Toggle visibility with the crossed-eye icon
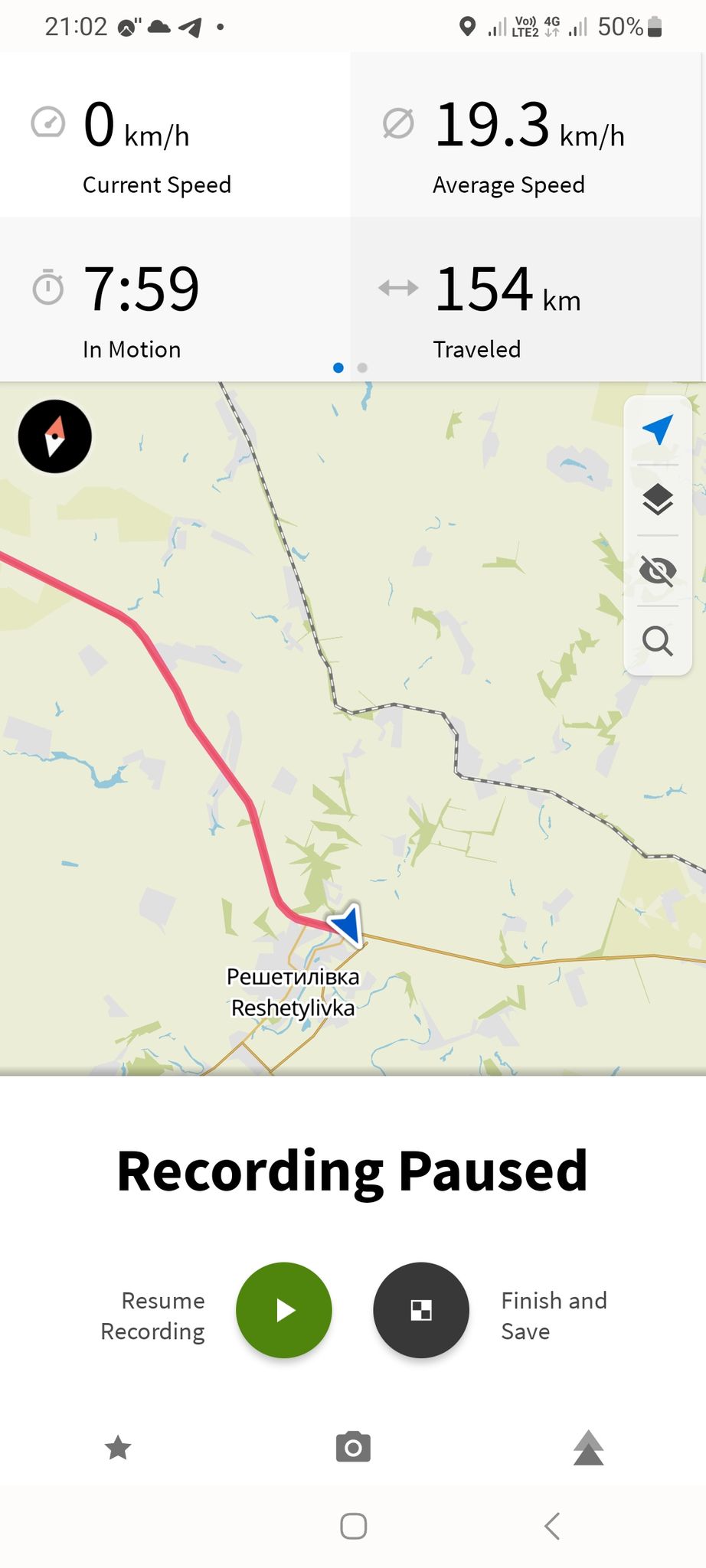706x1568 pixels. tap(658, 570)
